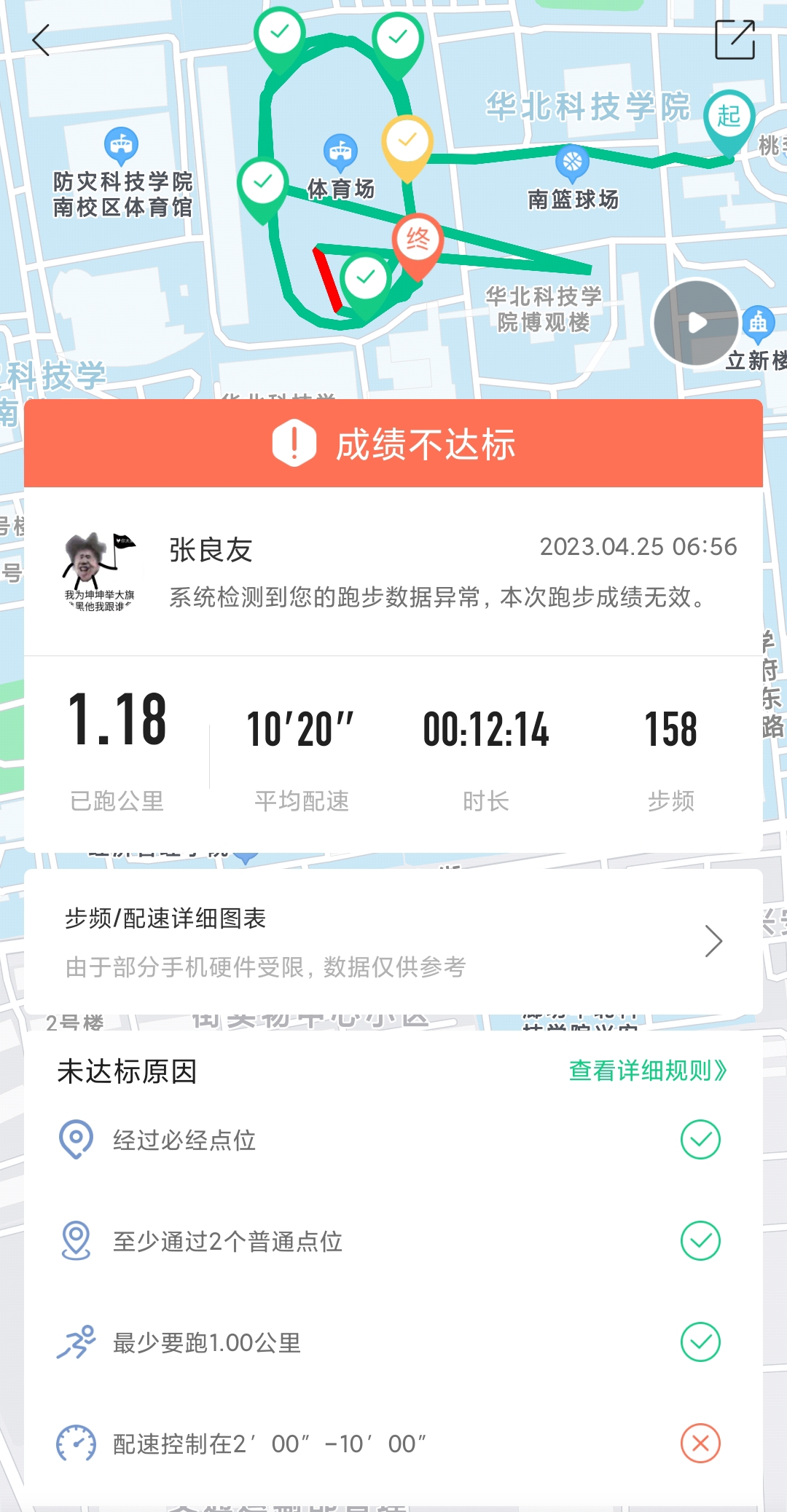Tap the 终 finish point marker
The width and height of the screenshot is (787, 1512).
(x=417, y=240)
